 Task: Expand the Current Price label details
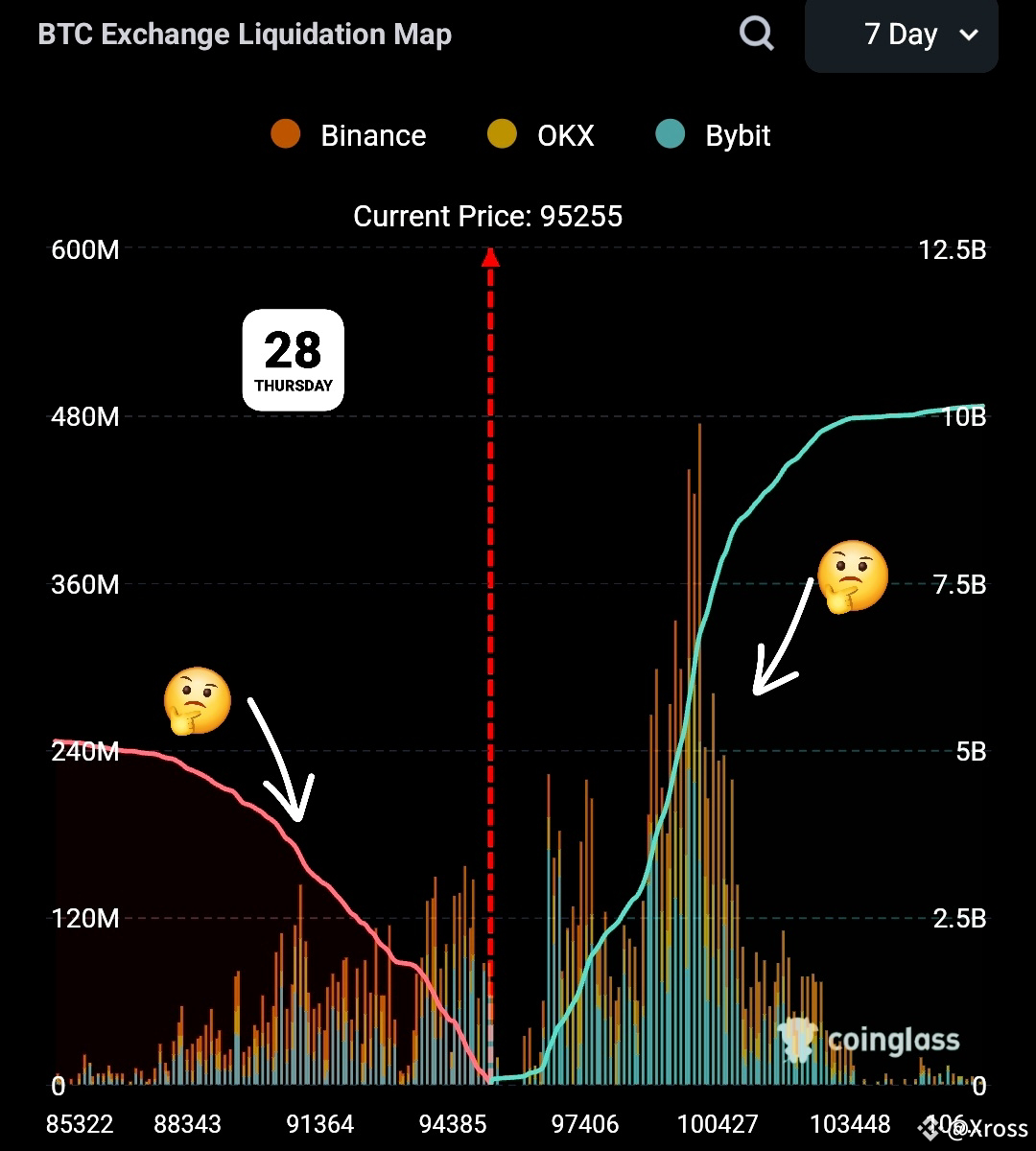pyautogui.click(x=488, y=217)
